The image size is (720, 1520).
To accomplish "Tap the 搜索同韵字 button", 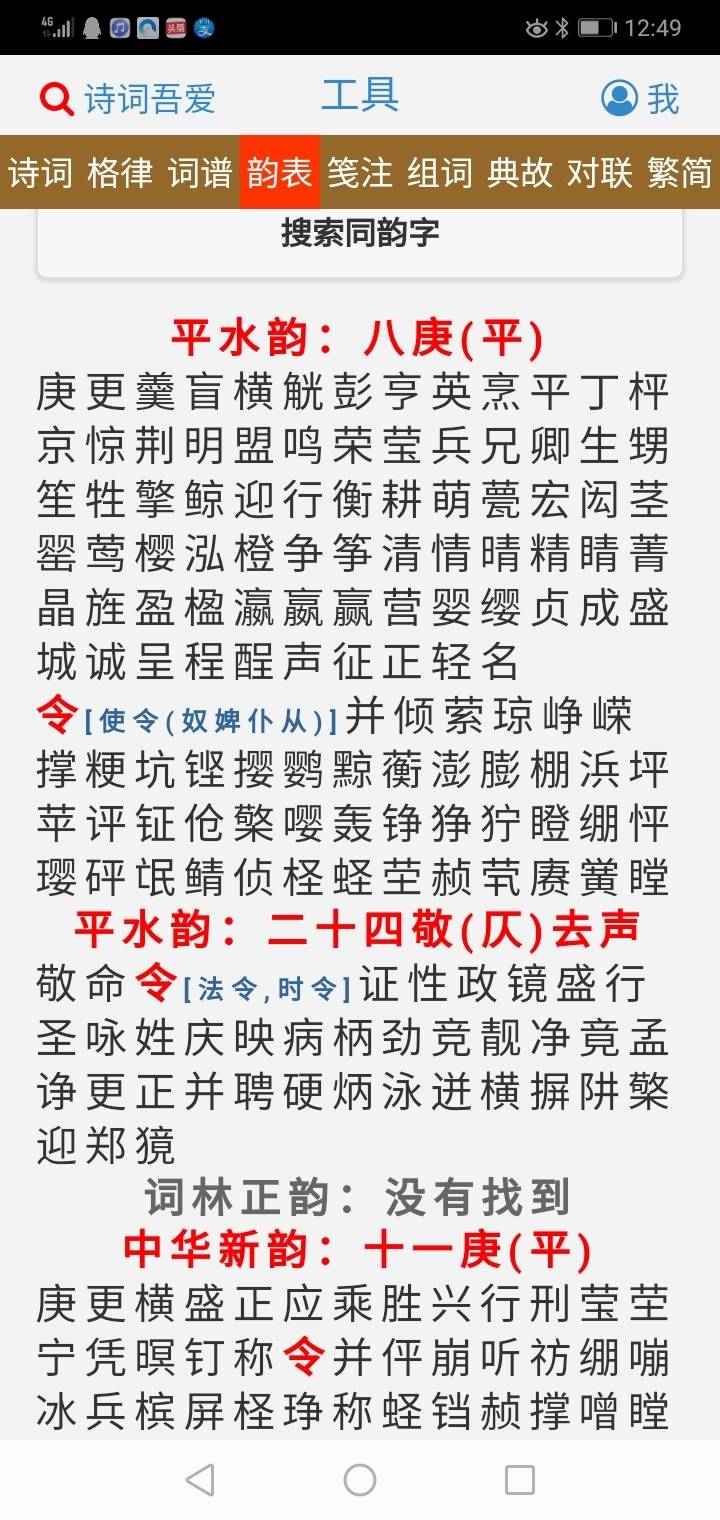I will (360, 235).
